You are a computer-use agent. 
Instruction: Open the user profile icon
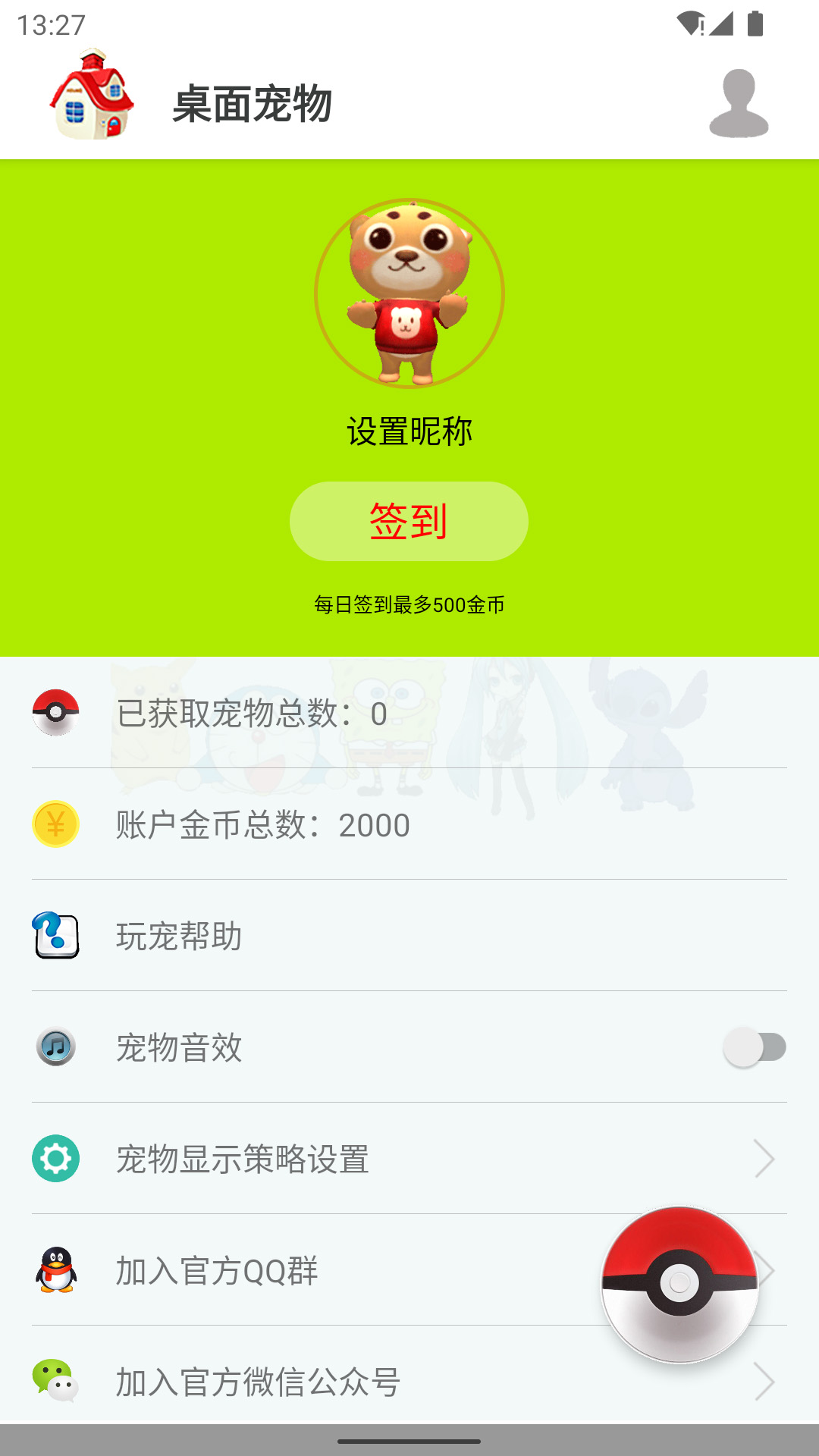[x=736, y=103]
